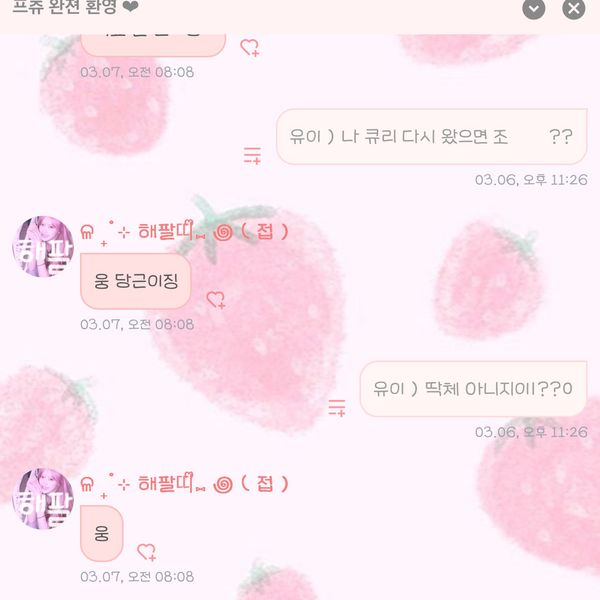Image resolution: width=600 pixels, height=600 pixels.
Task: Collapse the chat header with the down chevron
Action: tap(535, 9)
